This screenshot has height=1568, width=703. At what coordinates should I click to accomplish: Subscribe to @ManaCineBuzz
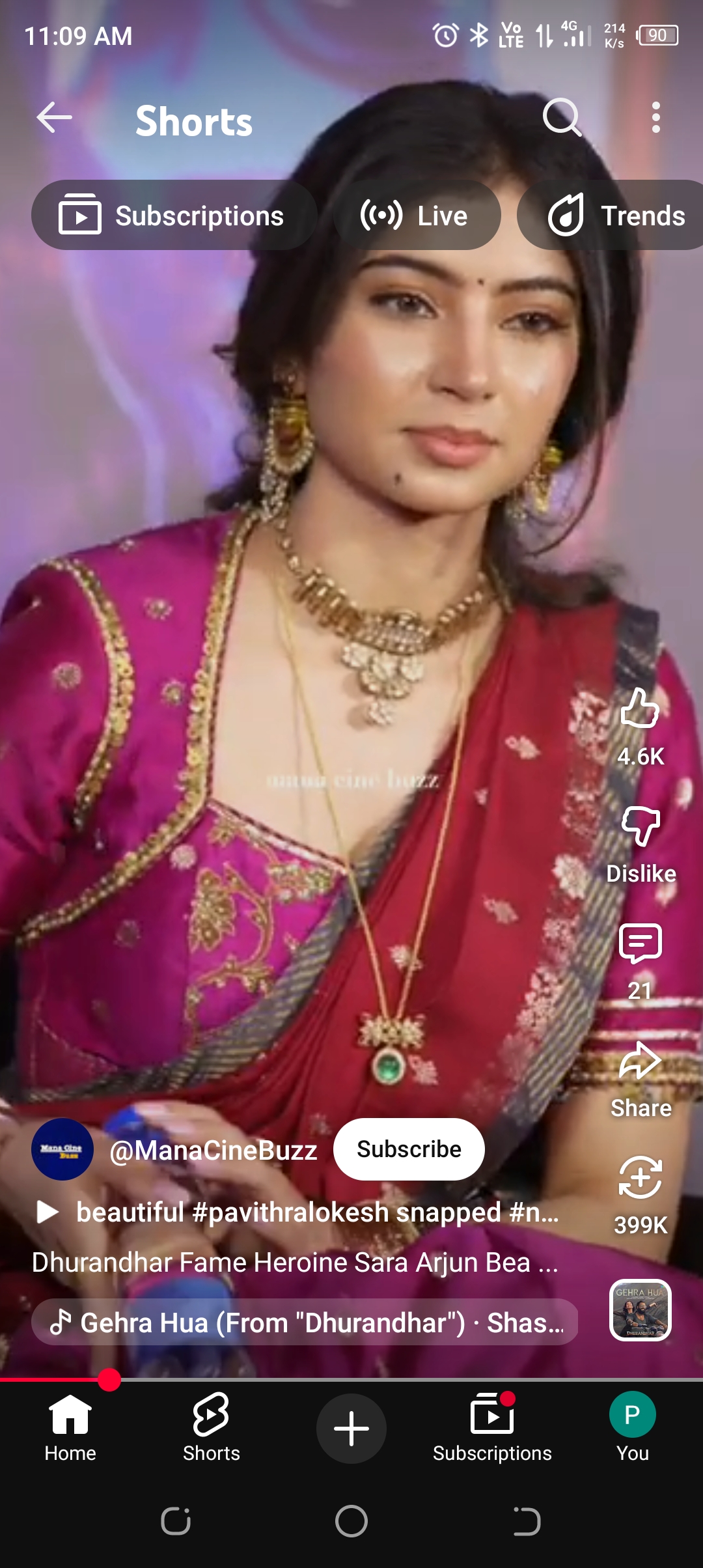tap(409, 1149)
